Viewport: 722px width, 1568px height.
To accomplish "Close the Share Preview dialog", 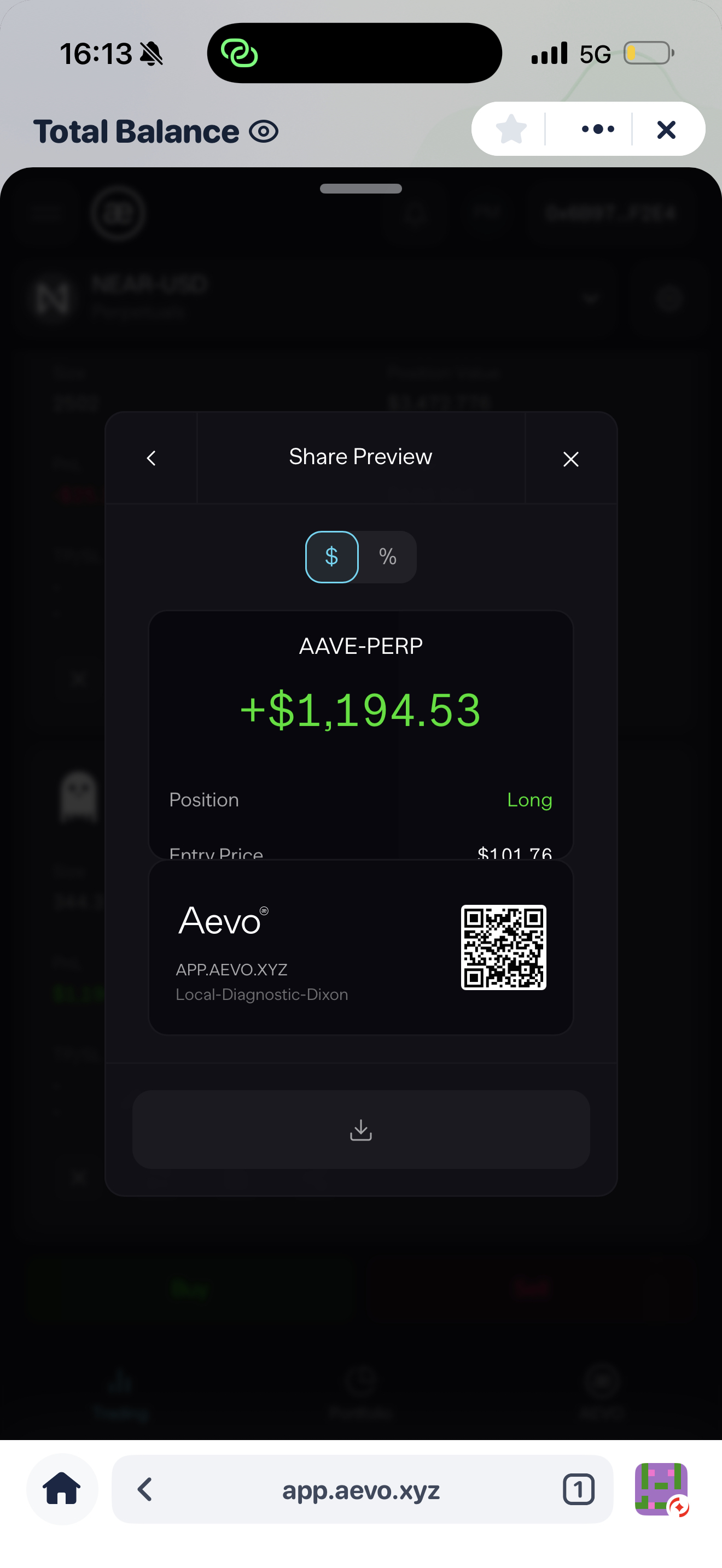I will point(570,458).
